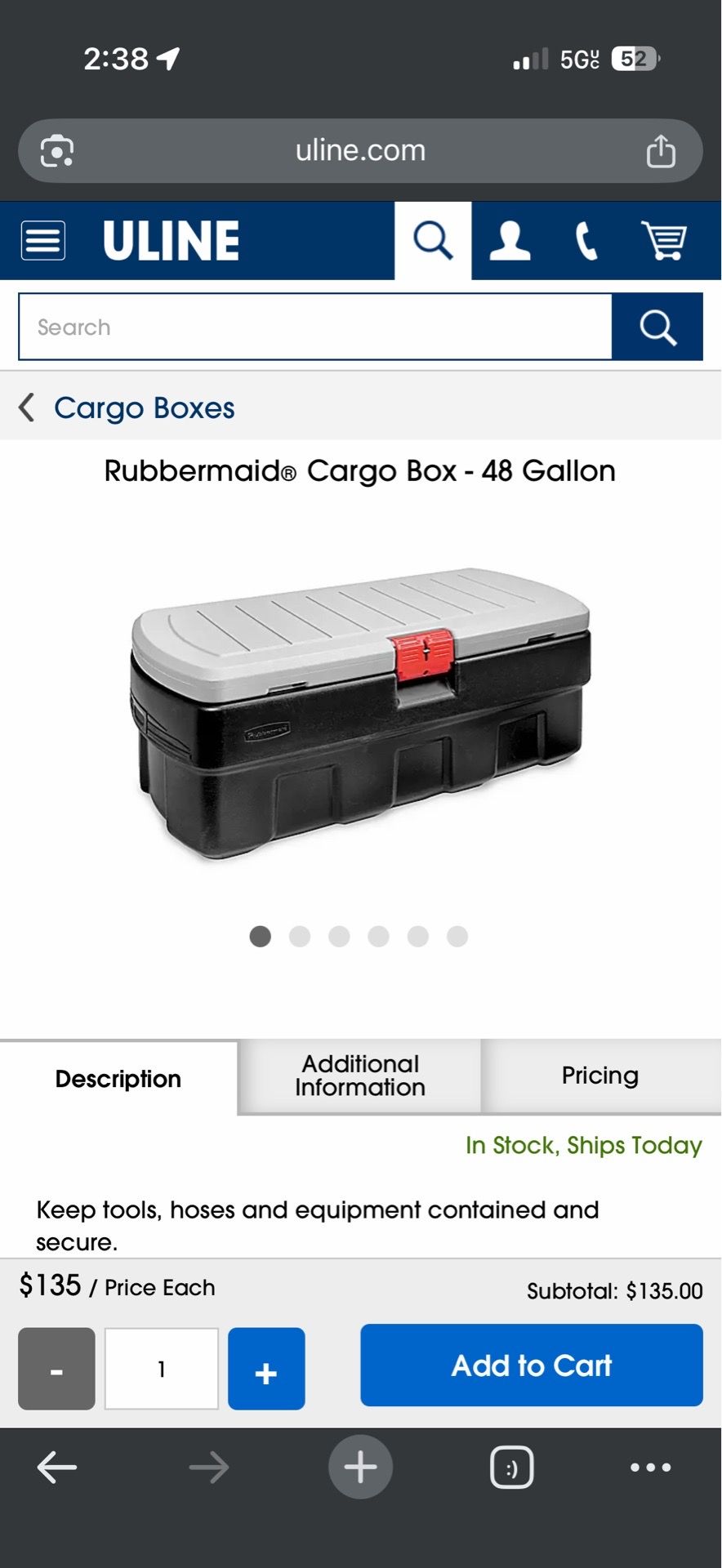This screenshot has height=1568, width=722.
Task: Open the browser's three-dot menu
Action: (x=651, y=1468)
